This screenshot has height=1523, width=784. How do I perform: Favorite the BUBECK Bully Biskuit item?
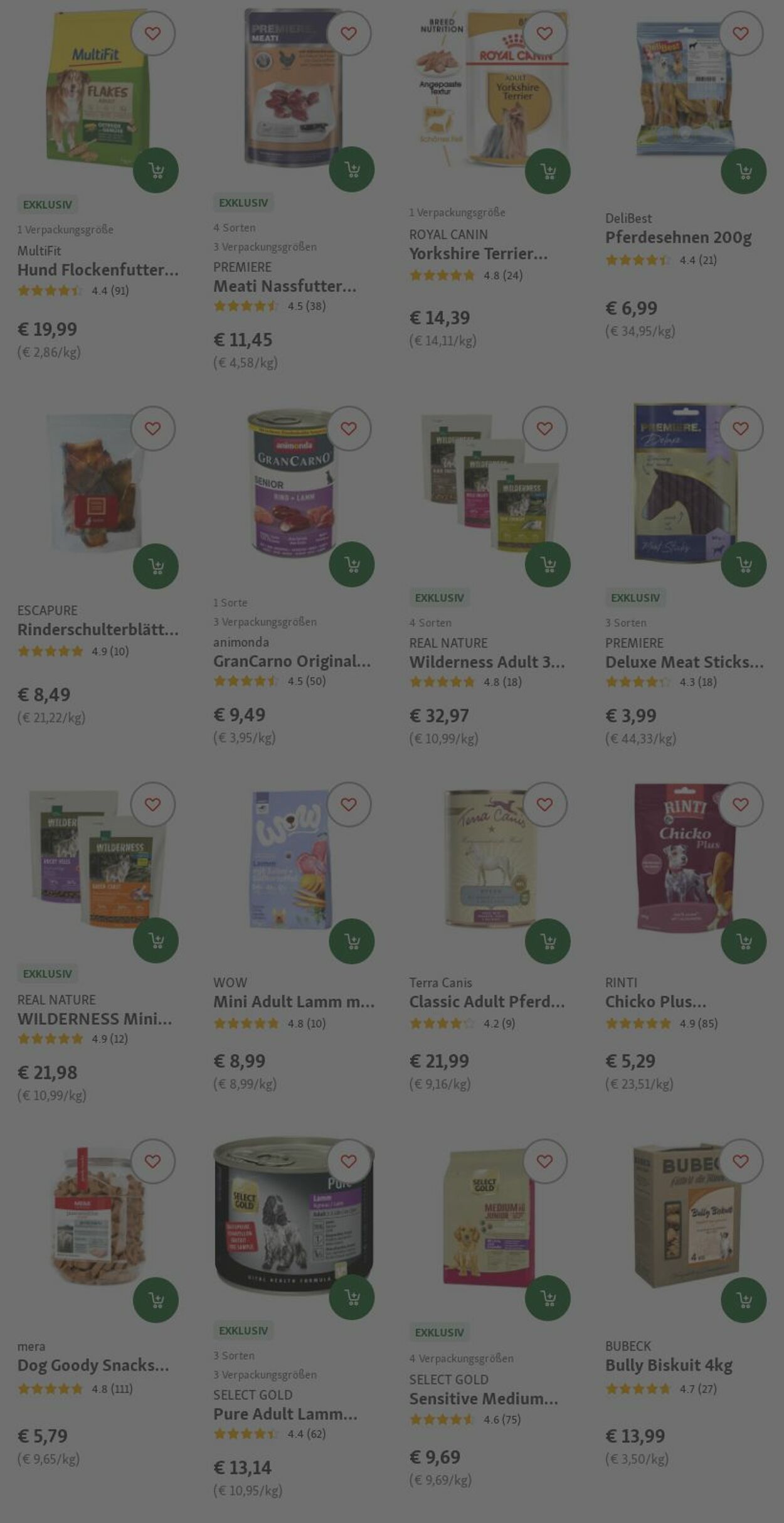[741, 1162]
